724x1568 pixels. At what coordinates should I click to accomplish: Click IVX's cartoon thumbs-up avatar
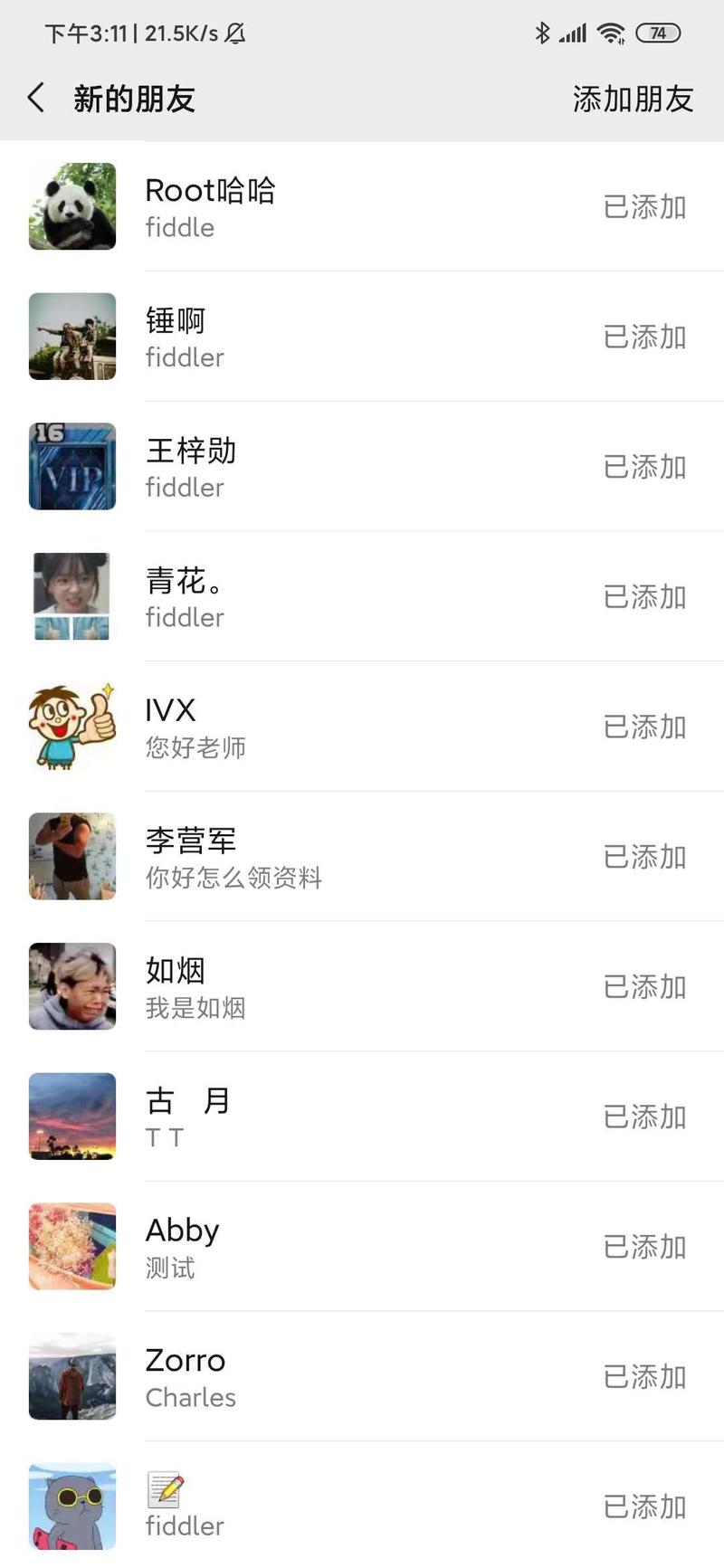(x=72, y=727)
